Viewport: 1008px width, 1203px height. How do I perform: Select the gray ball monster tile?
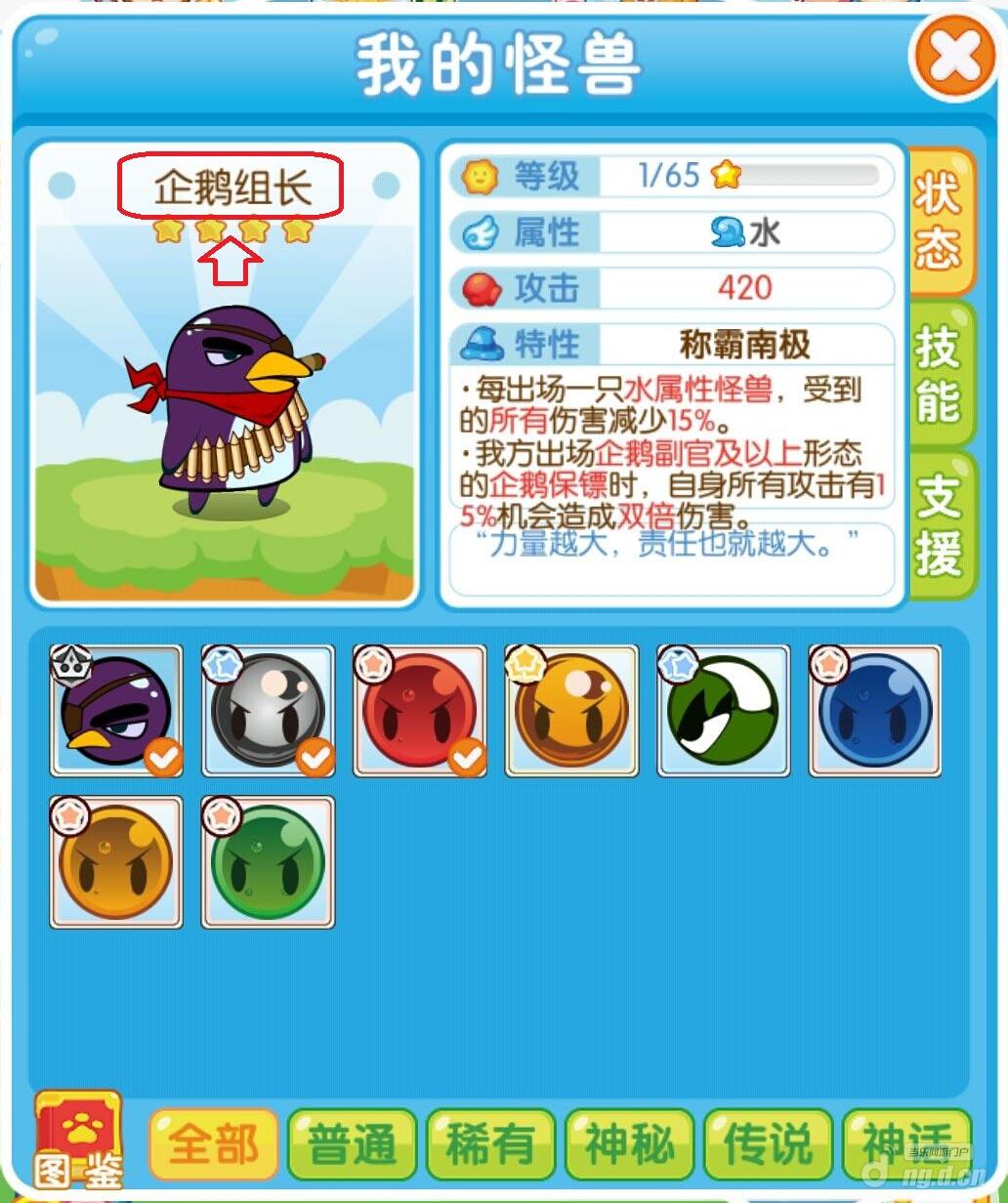click(268, 711)
